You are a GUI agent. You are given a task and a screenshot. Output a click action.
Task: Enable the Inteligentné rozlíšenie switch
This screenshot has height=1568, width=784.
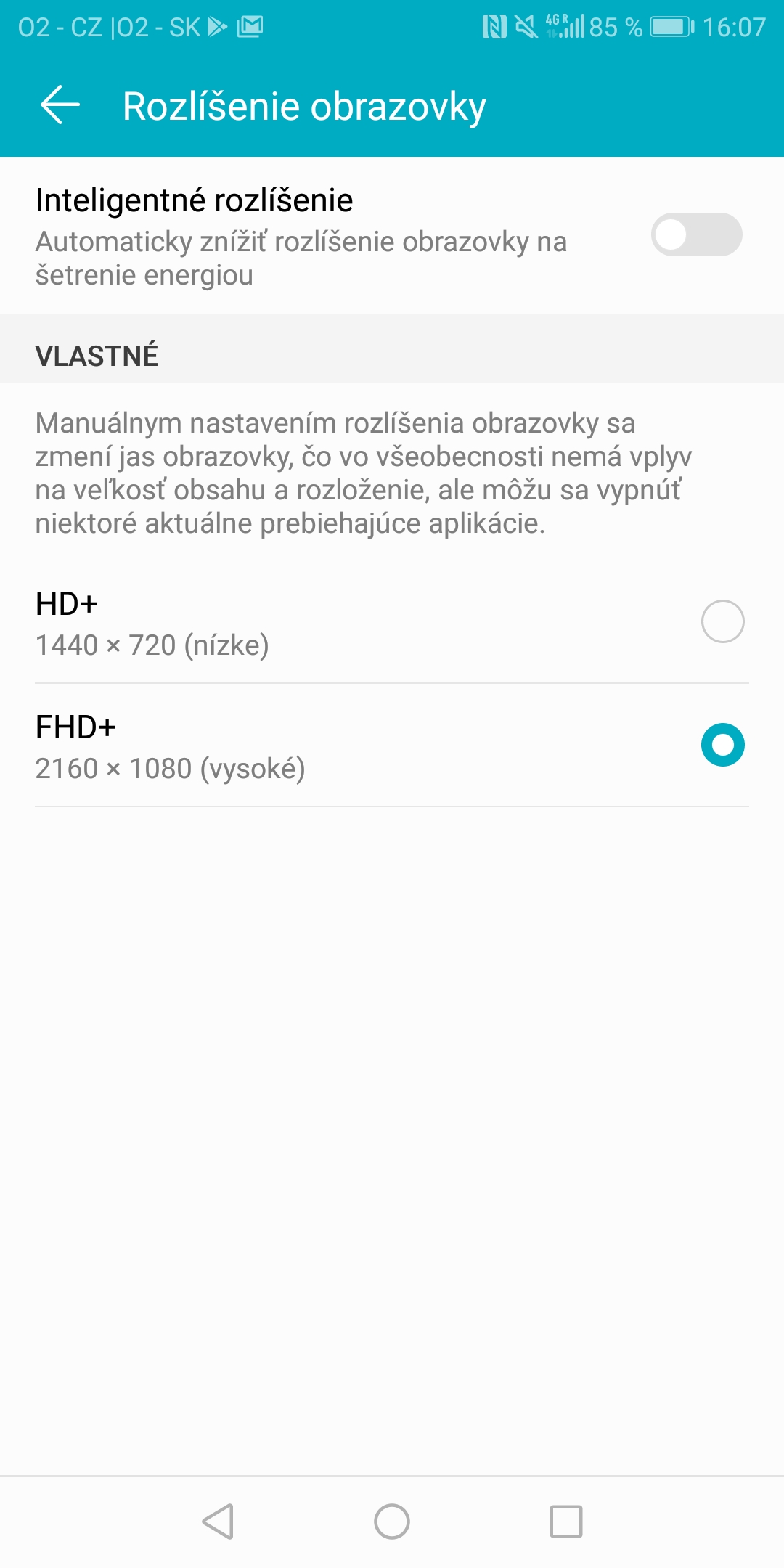click(x=696, y=234)
